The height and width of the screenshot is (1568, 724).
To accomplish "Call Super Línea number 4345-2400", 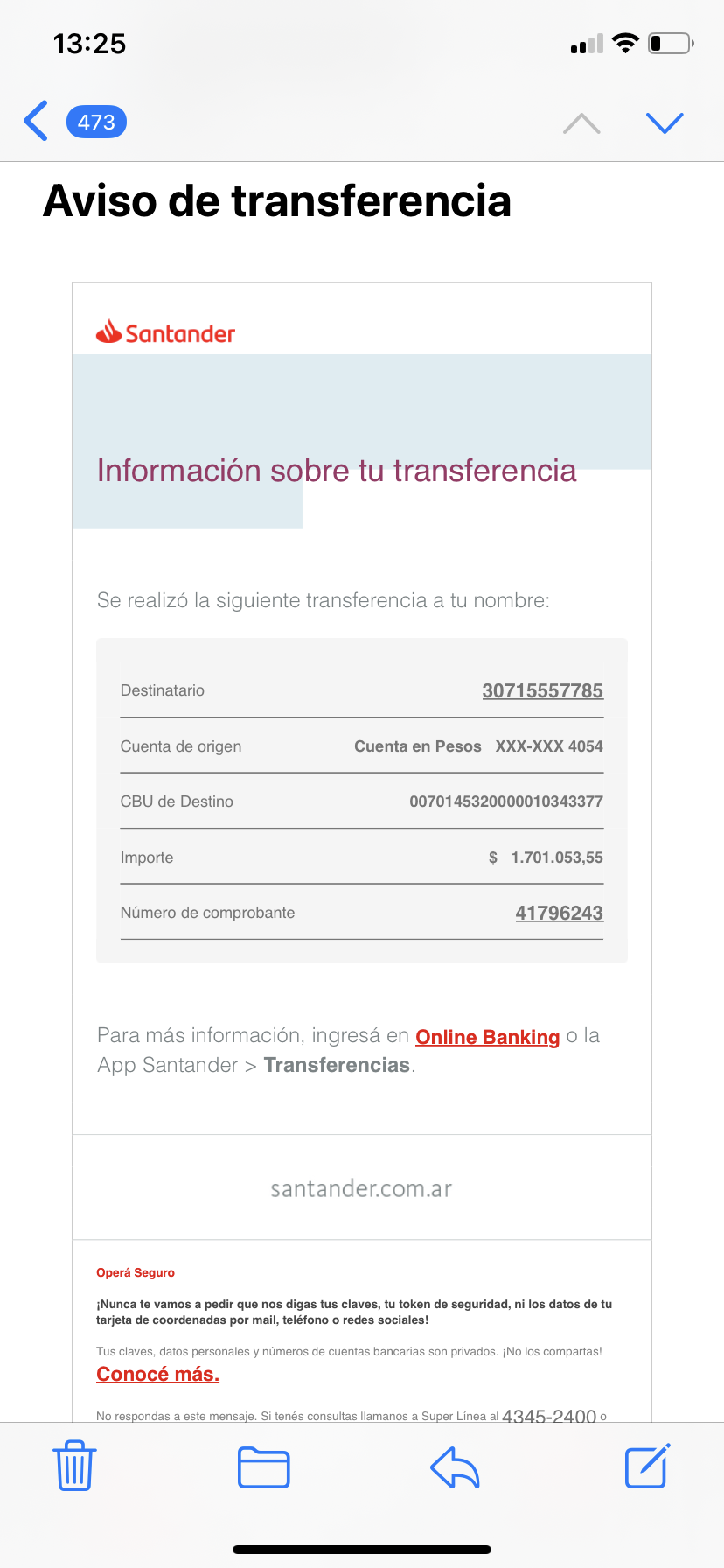I will (x=549, y=1416).
